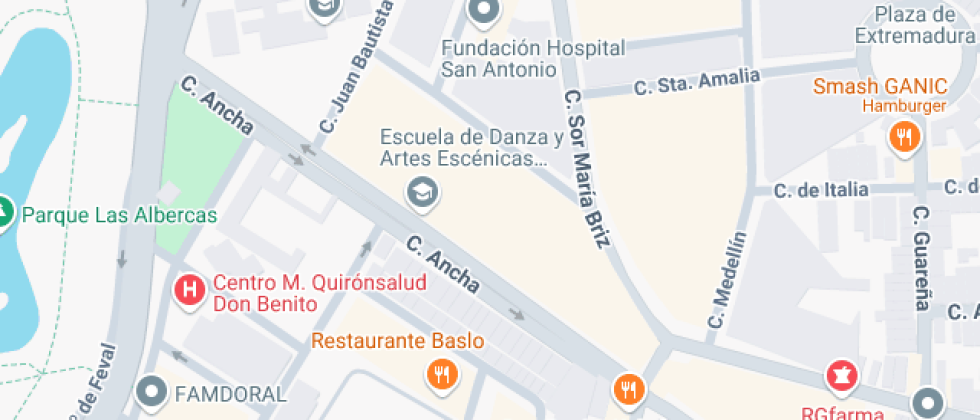Tap the FAMDORAL location pin
Viewport: 980px width, 420px height.
coord(153,392)
